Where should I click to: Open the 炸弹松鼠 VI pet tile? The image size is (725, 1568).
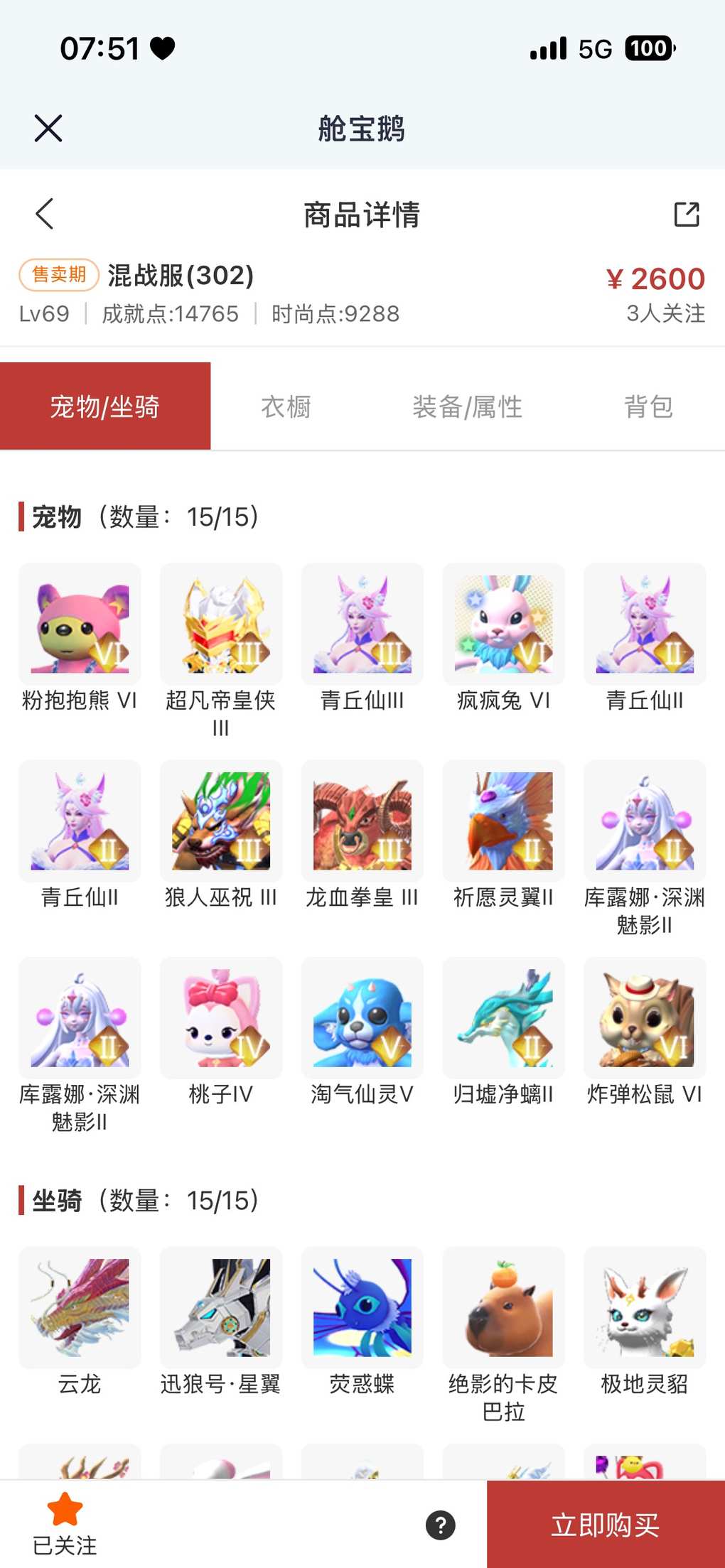645,1018
